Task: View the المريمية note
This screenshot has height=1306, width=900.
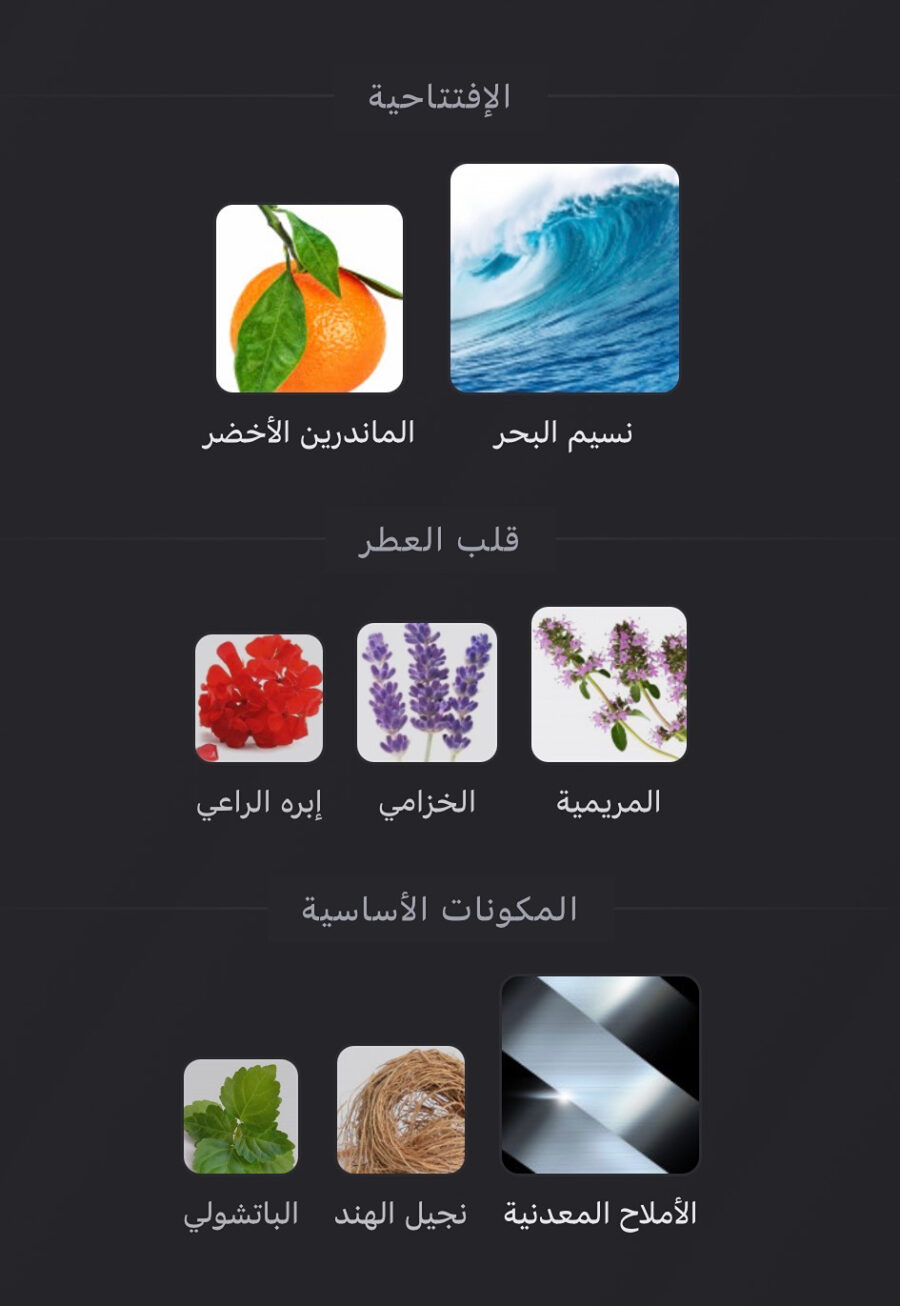Action: [608, 684]
